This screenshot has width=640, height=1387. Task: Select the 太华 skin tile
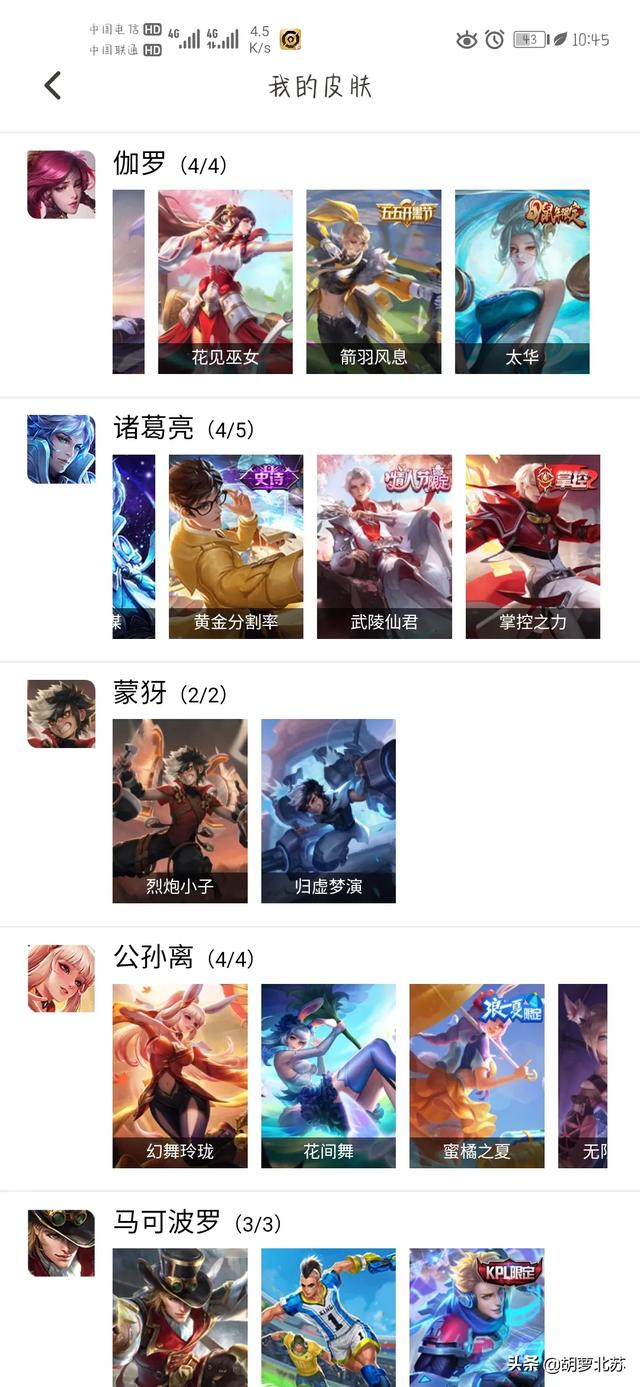point(522,282)
